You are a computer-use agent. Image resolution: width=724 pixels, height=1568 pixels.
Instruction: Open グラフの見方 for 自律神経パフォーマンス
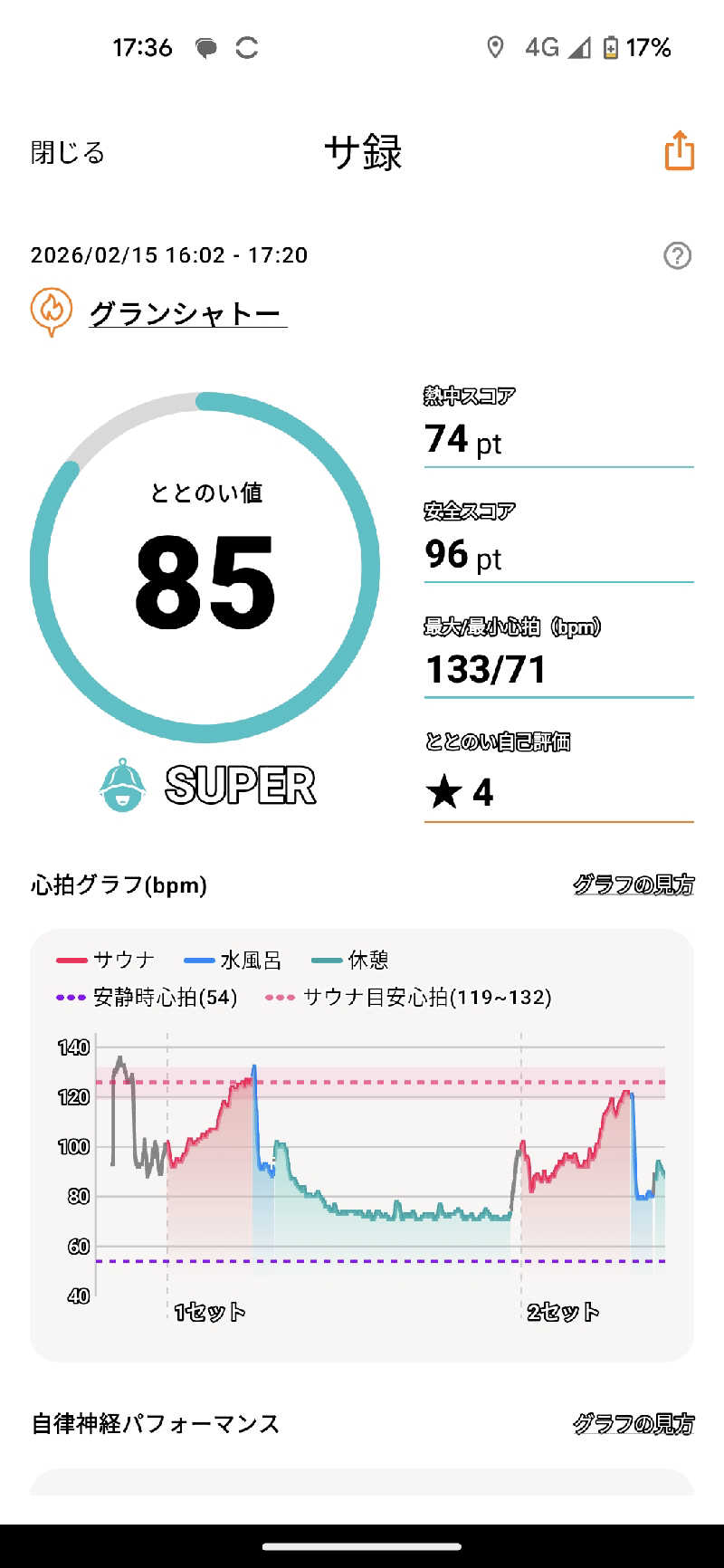click(x=633, y=1423)
